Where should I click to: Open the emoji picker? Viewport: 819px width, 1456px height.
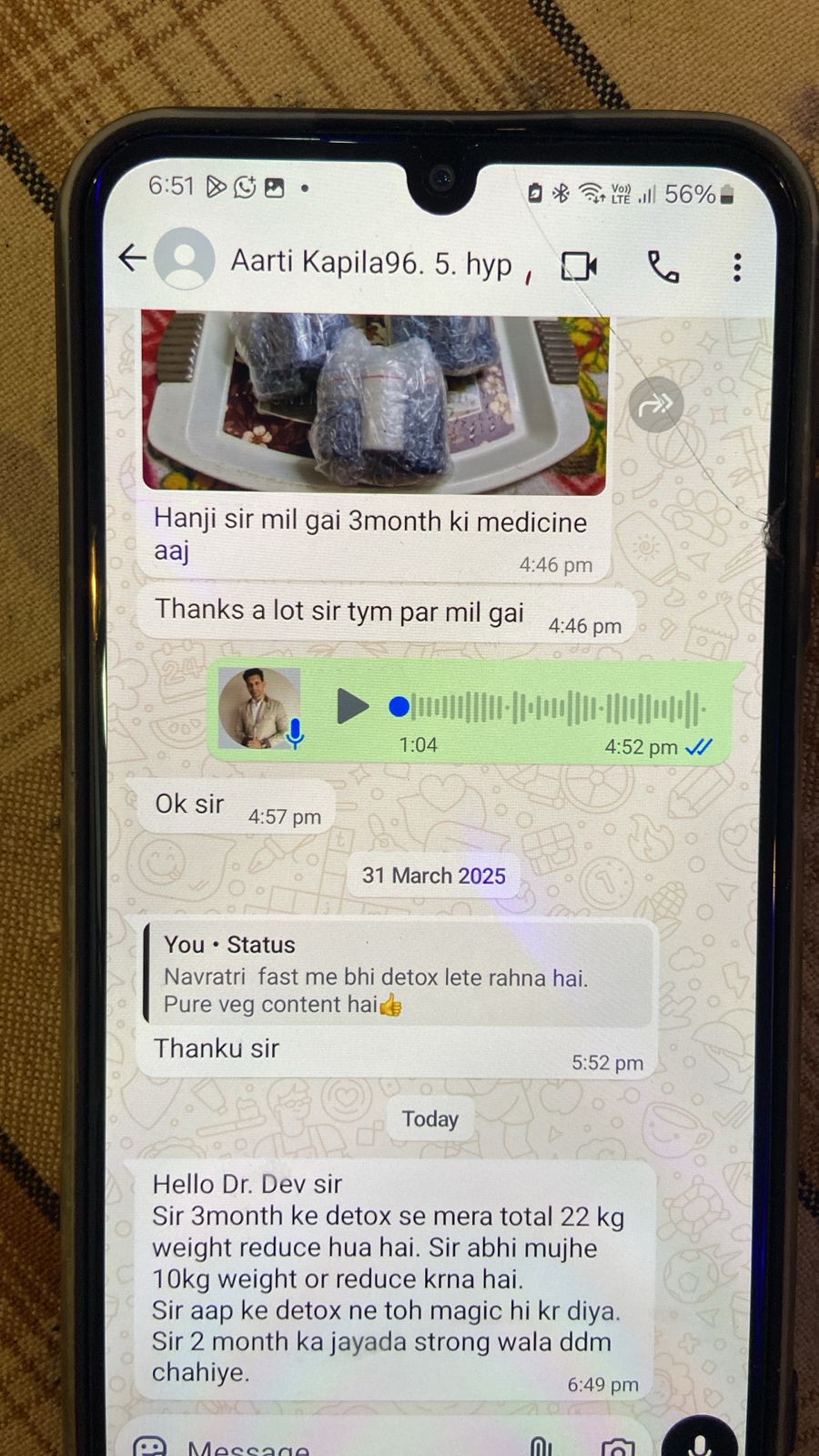(150, 1445)
